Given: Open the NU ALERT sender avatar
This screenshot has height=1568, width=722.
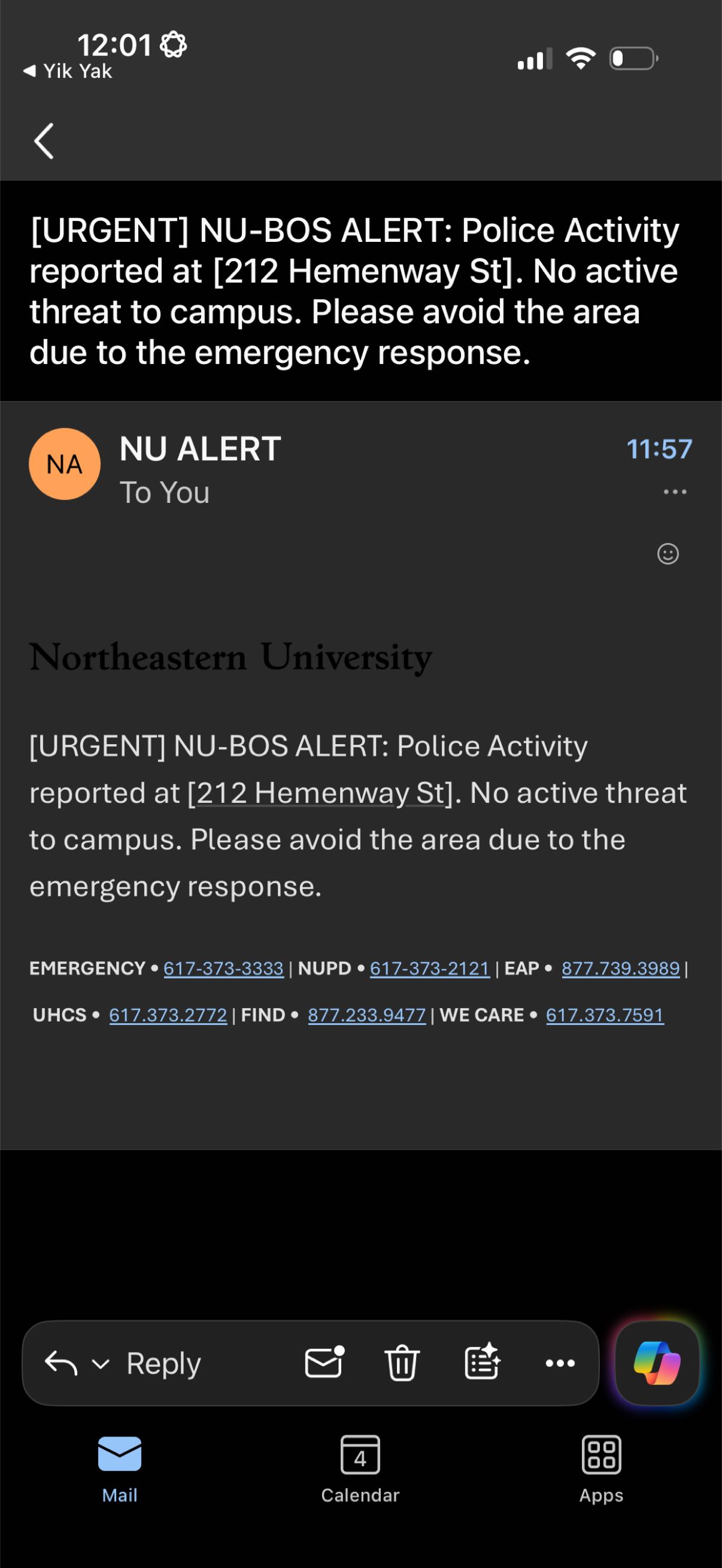Looking at the screenshot, I should 65,464.
